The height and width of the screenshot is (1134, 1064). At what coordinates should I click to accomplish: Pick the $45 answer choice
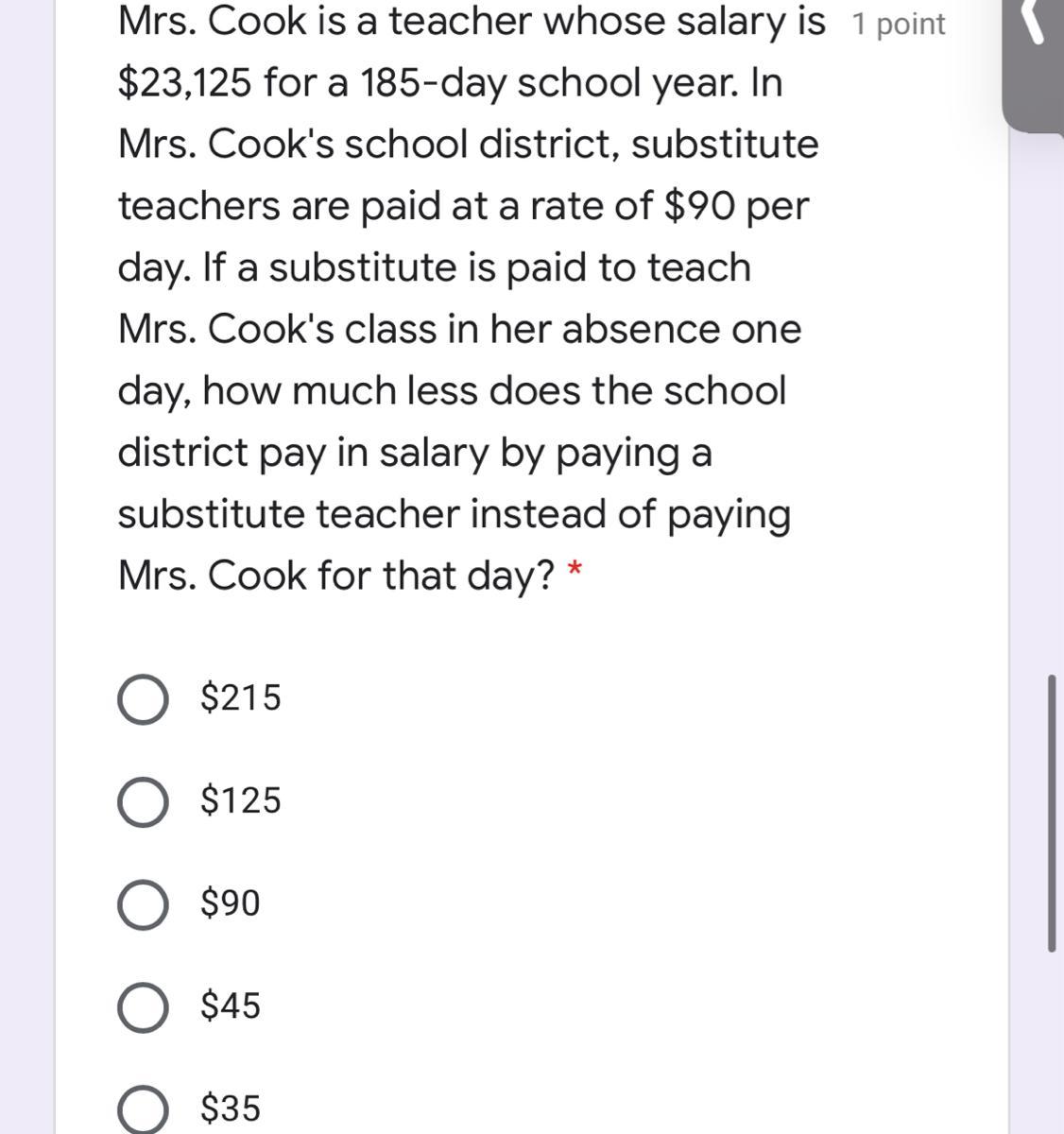pos(143,1006)
